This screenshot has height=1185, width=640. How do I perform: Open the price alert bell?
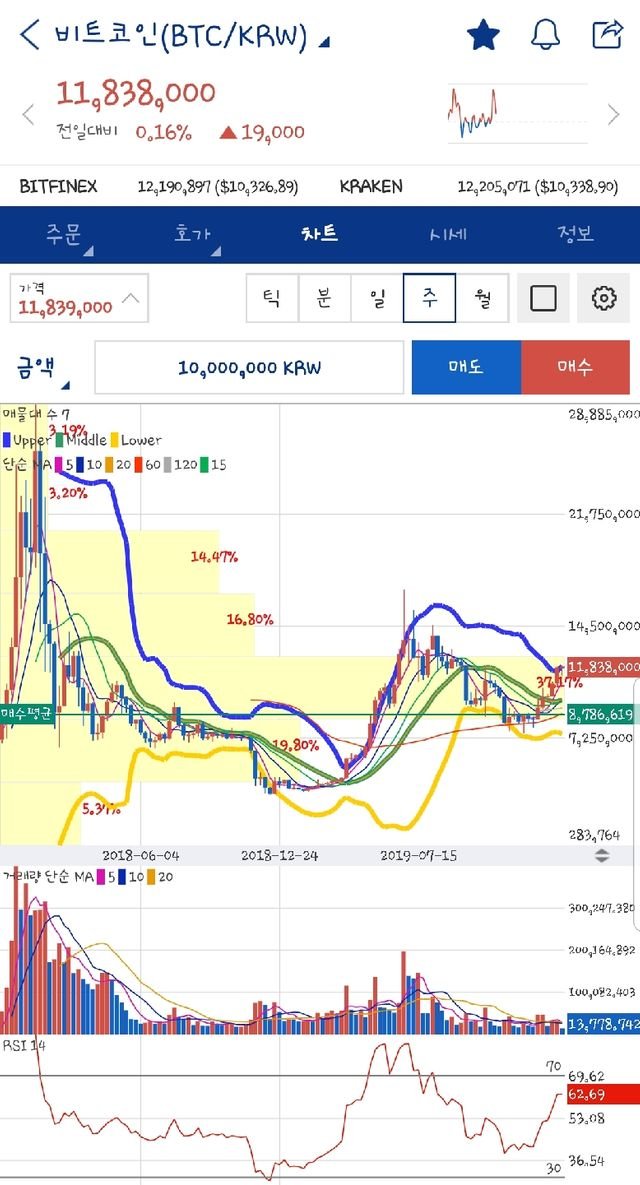coord(545,36)
